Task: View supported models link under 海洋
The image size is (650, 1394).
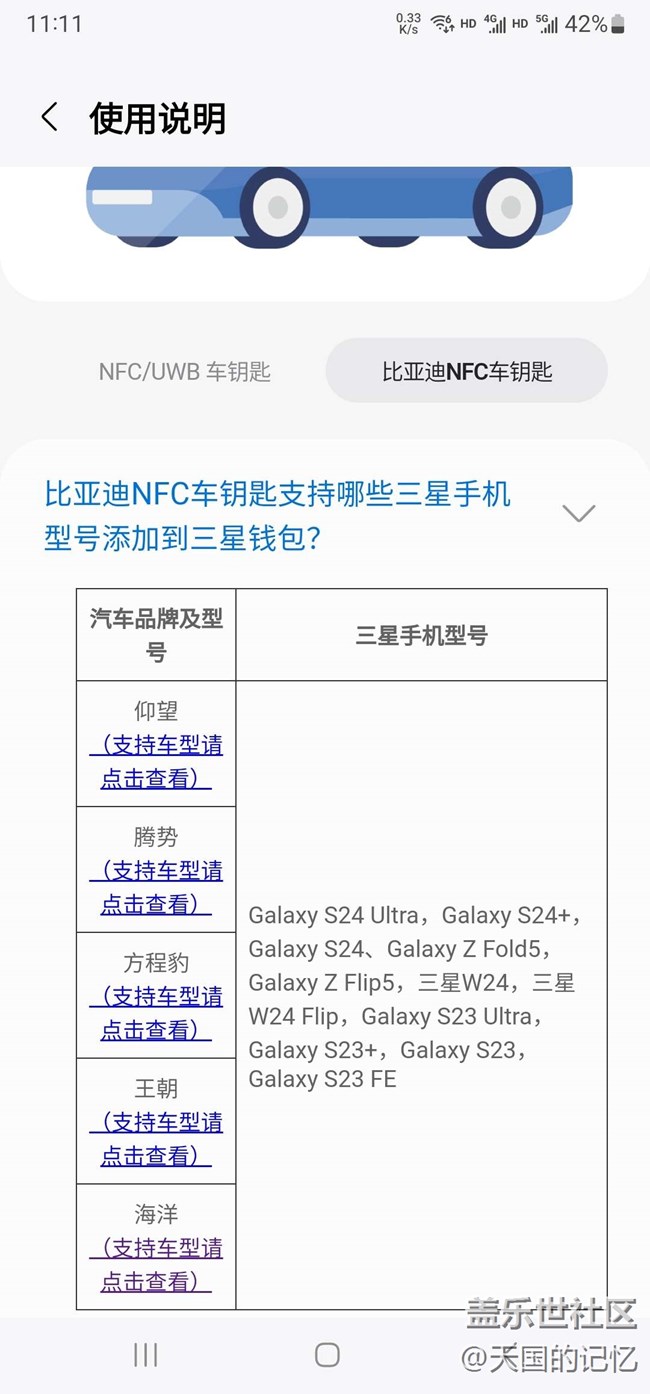Action: [x=156, y=1265]
